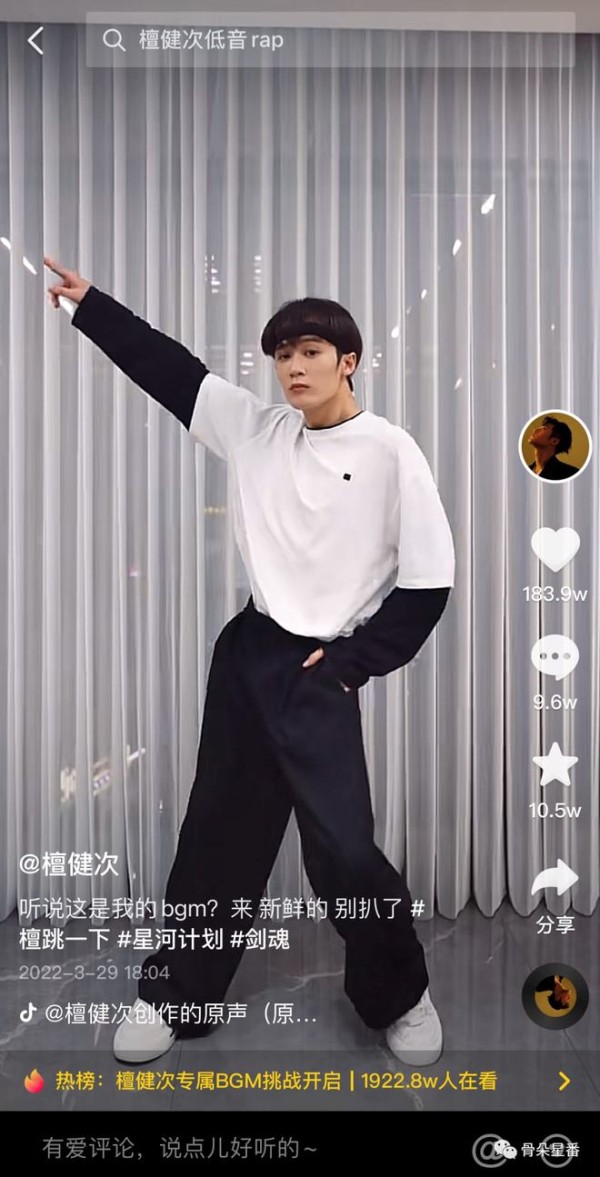The height and width of the screenshot is (1177, 600).
Task: Open the comments bubble showing 9.6w
Action: [x=555, y=658]
